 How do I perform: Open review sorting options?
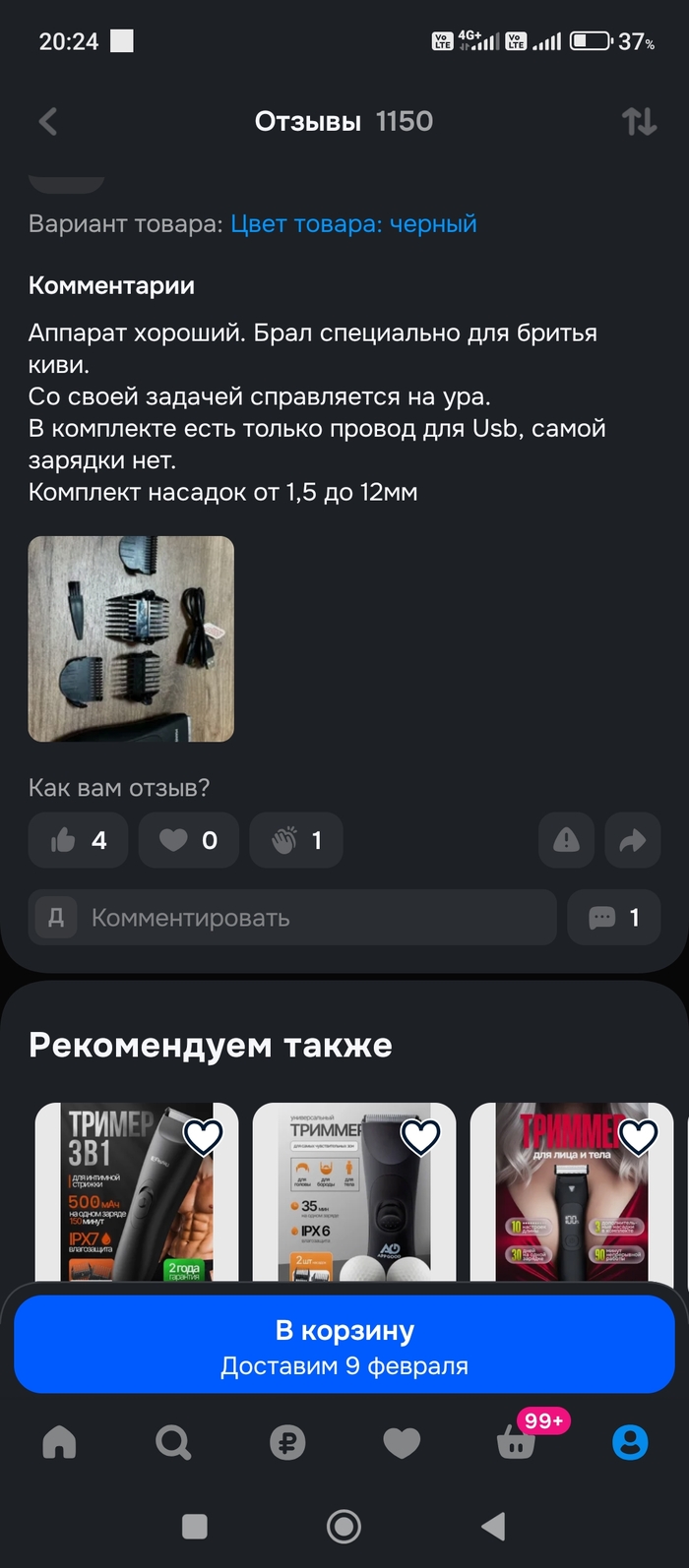[639, 122]
